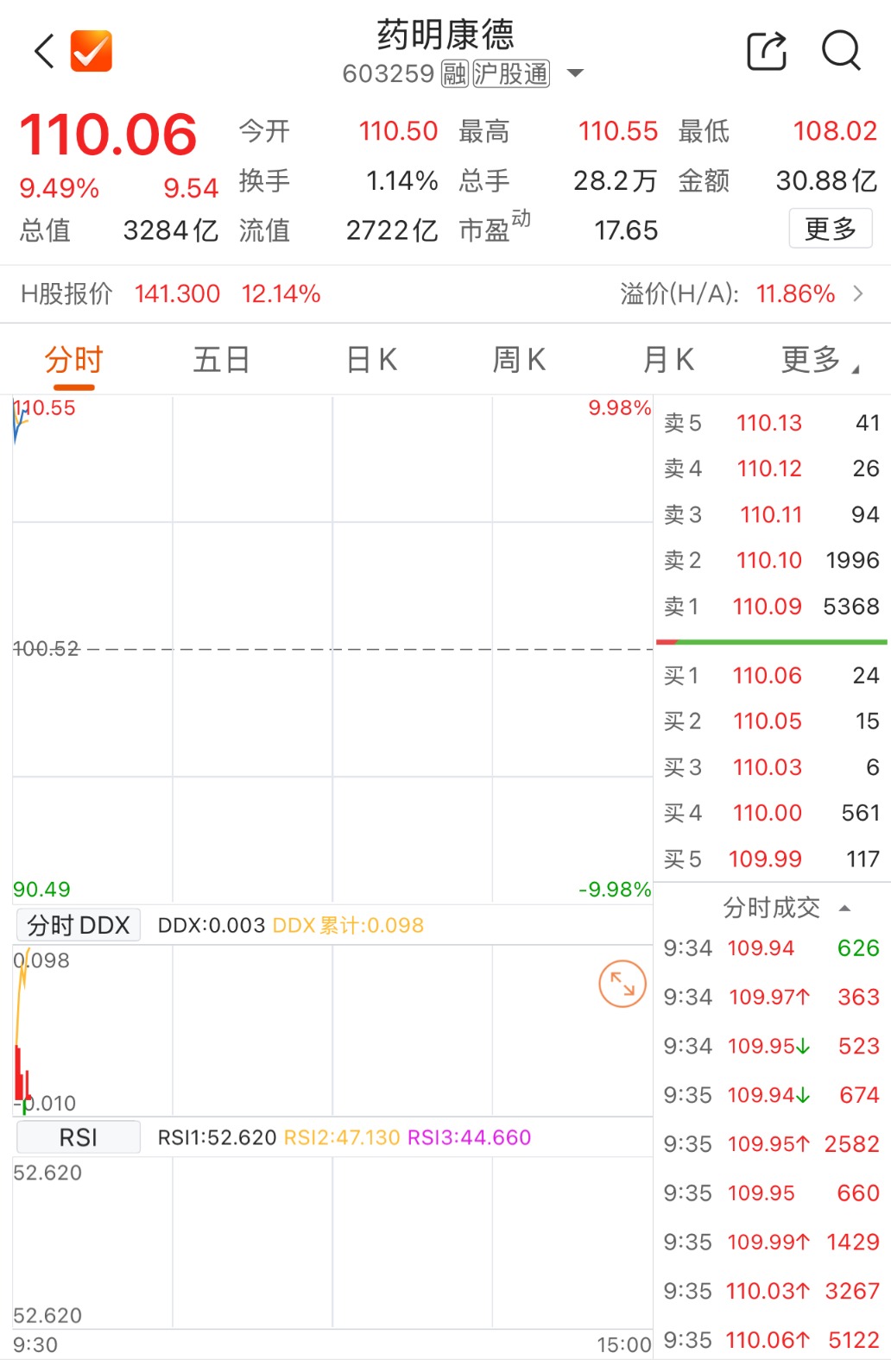Change the RSI indicator

(79, 1137)
